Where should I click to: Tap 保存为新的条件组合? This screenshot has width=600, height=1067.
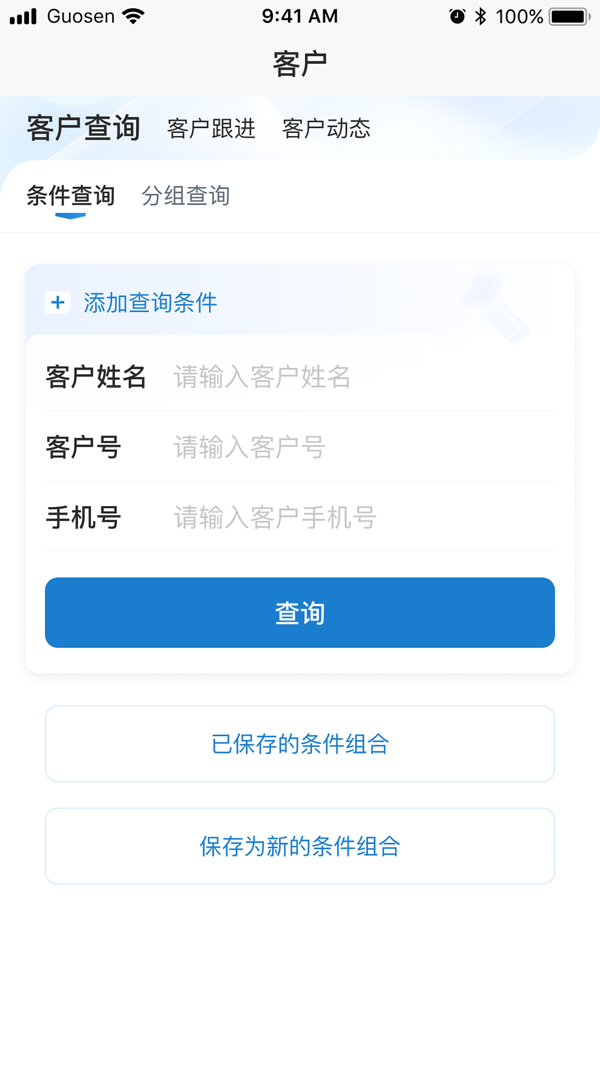tap(300, 847)
